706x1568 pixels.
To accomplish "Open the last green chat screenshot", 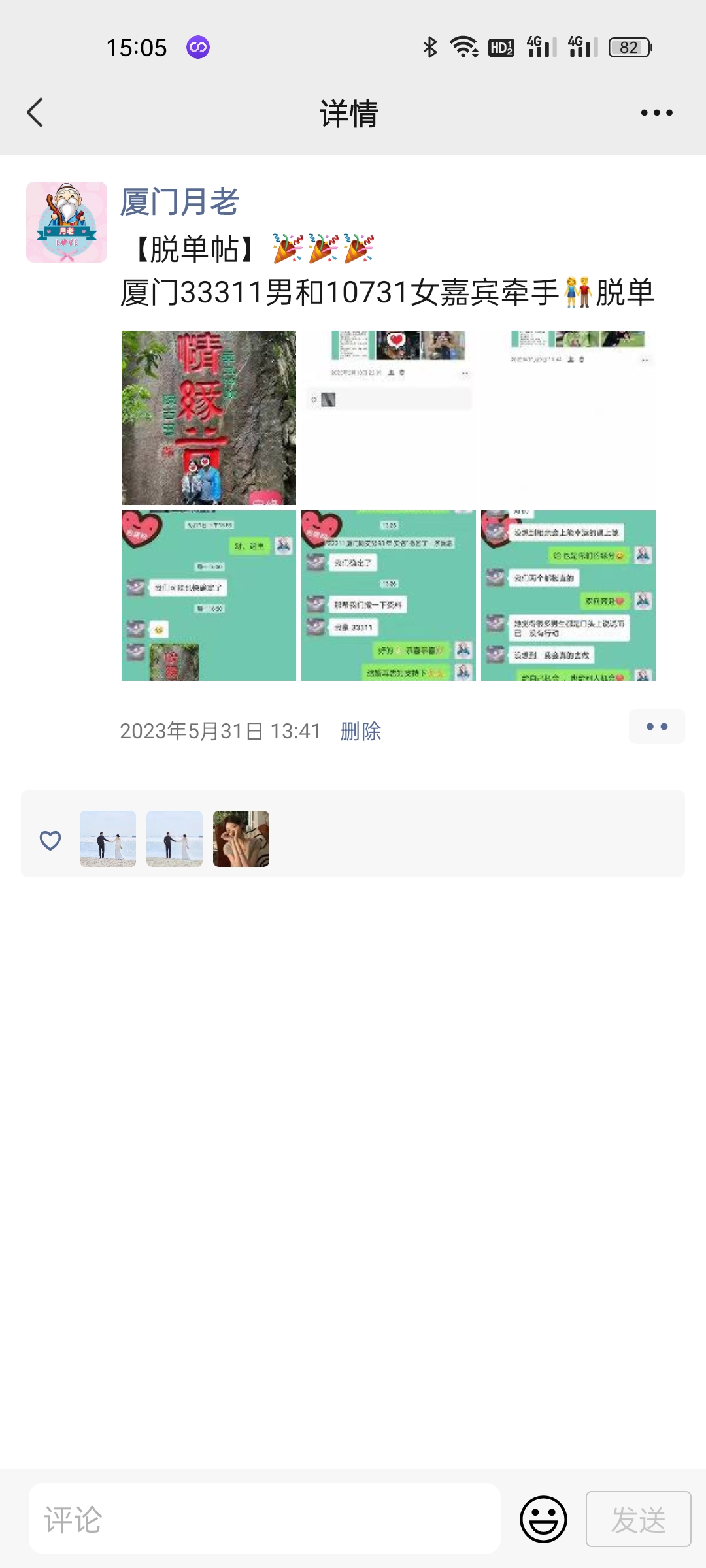I will pyautogui.click(x=568, y=595).
